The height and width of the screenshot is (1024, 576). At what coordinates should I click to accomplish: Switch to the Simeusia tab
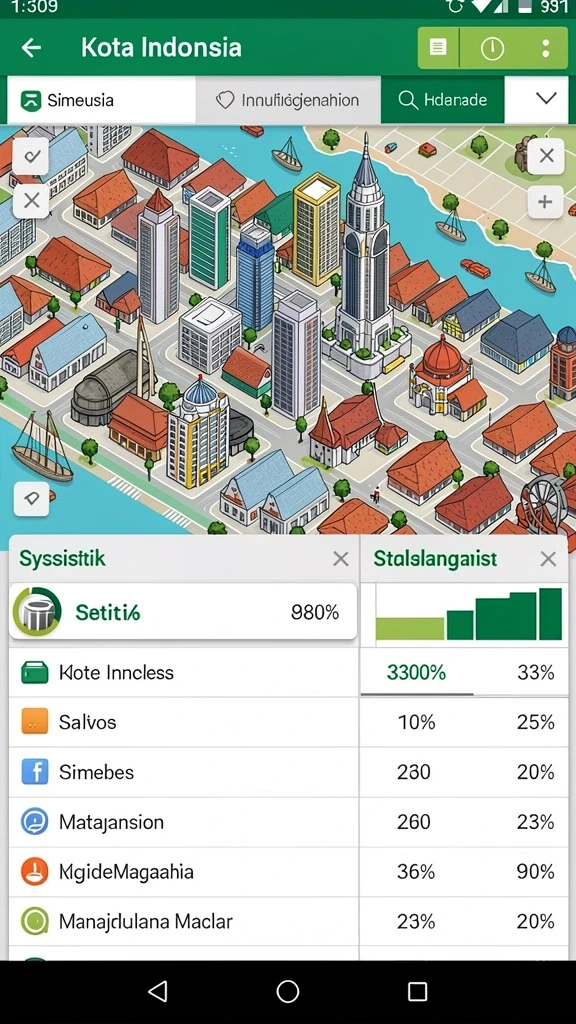tap(101, 100)
